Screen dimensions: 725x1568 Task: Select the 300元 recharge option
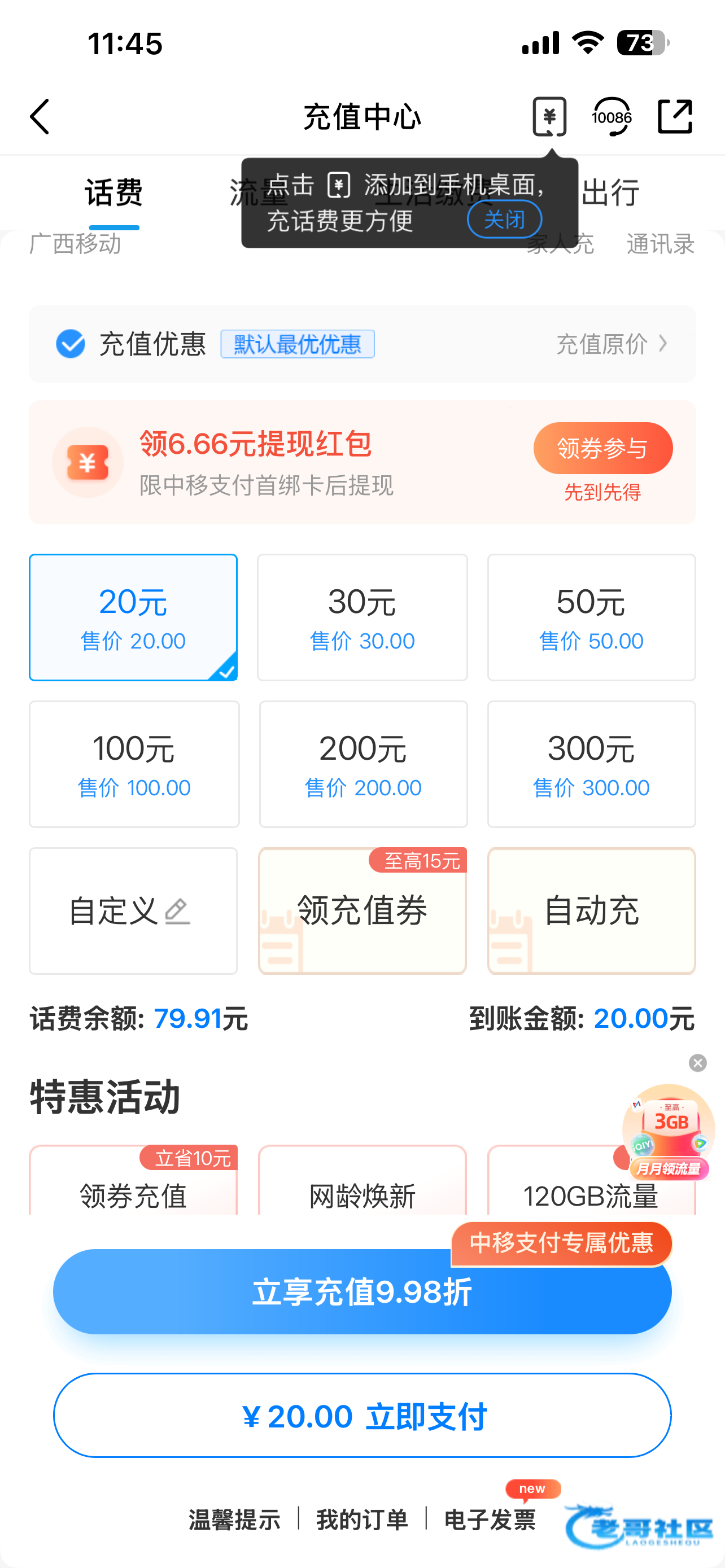point(591,764)
